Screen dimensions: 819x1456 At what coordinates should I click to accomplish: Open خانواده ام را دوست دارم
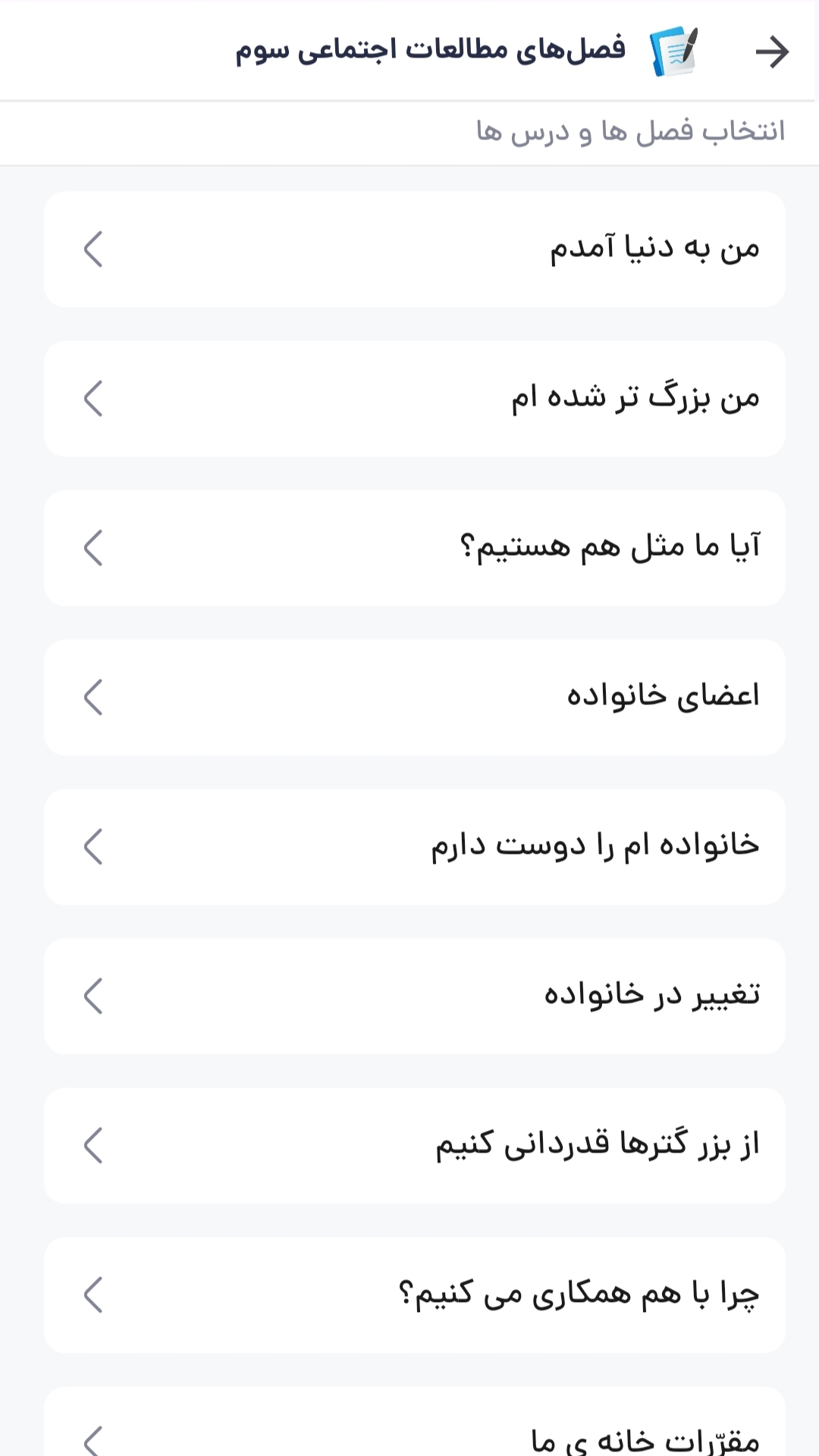pos(414,846)
